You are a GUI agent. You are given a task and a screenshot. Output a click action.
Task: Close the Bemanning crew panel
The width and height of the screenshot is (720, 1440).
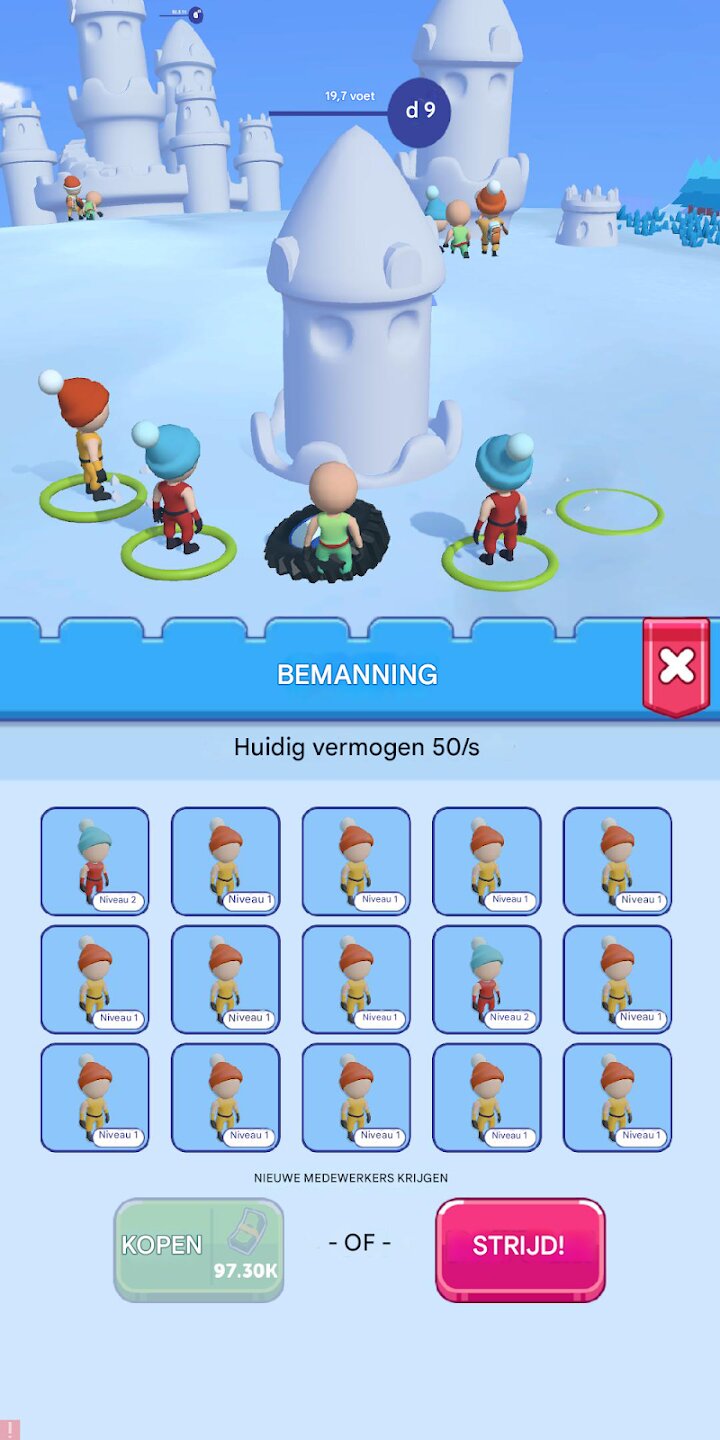pyautogui.click(x=676, y=666)
